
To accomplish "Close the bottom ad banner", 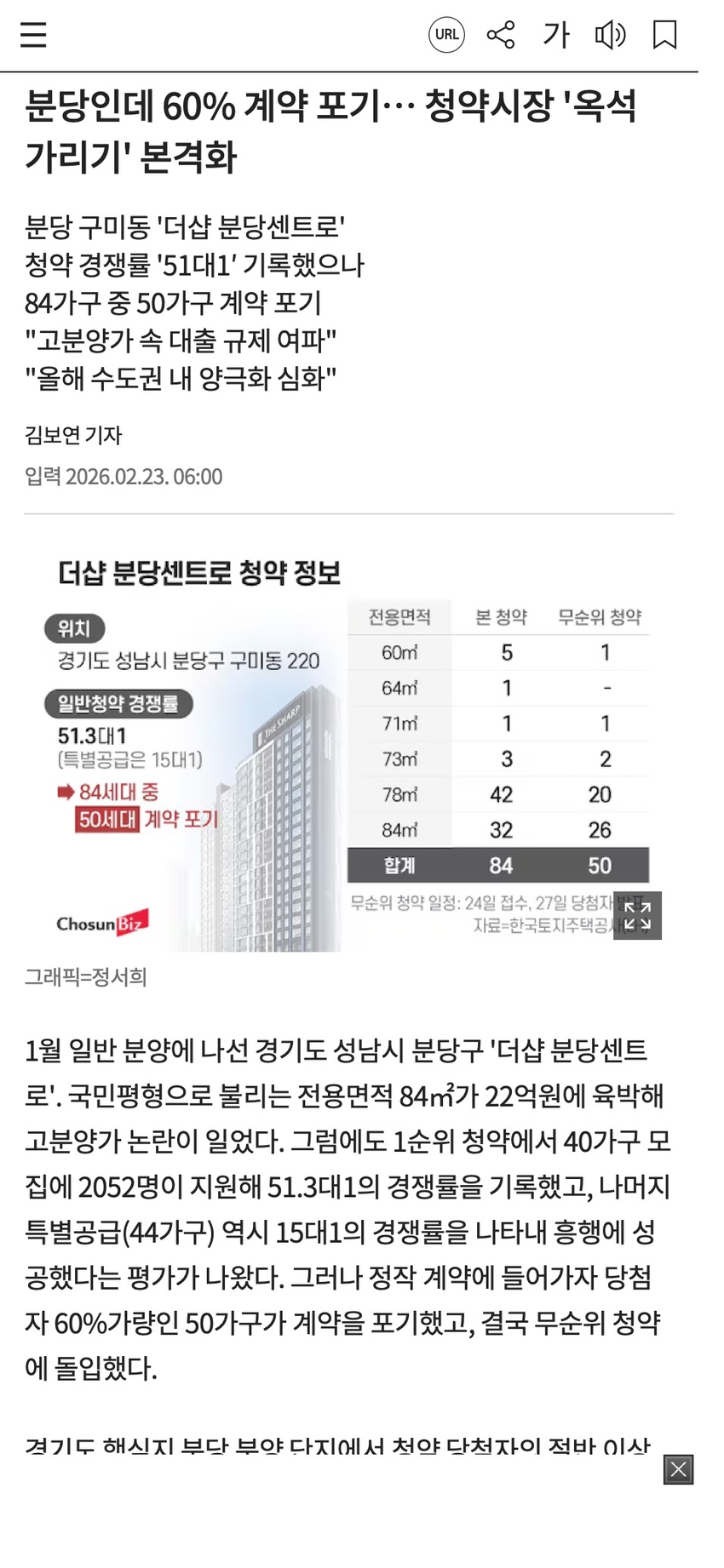I will coord(678,1469).
